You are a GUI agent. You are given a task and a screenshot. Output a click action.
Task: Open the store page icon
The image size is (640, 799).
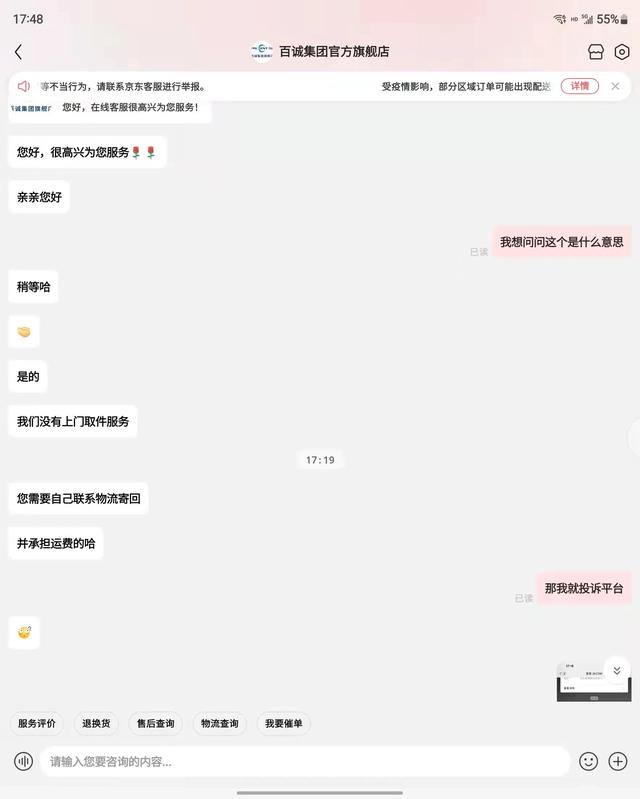[x=596, y=52]
